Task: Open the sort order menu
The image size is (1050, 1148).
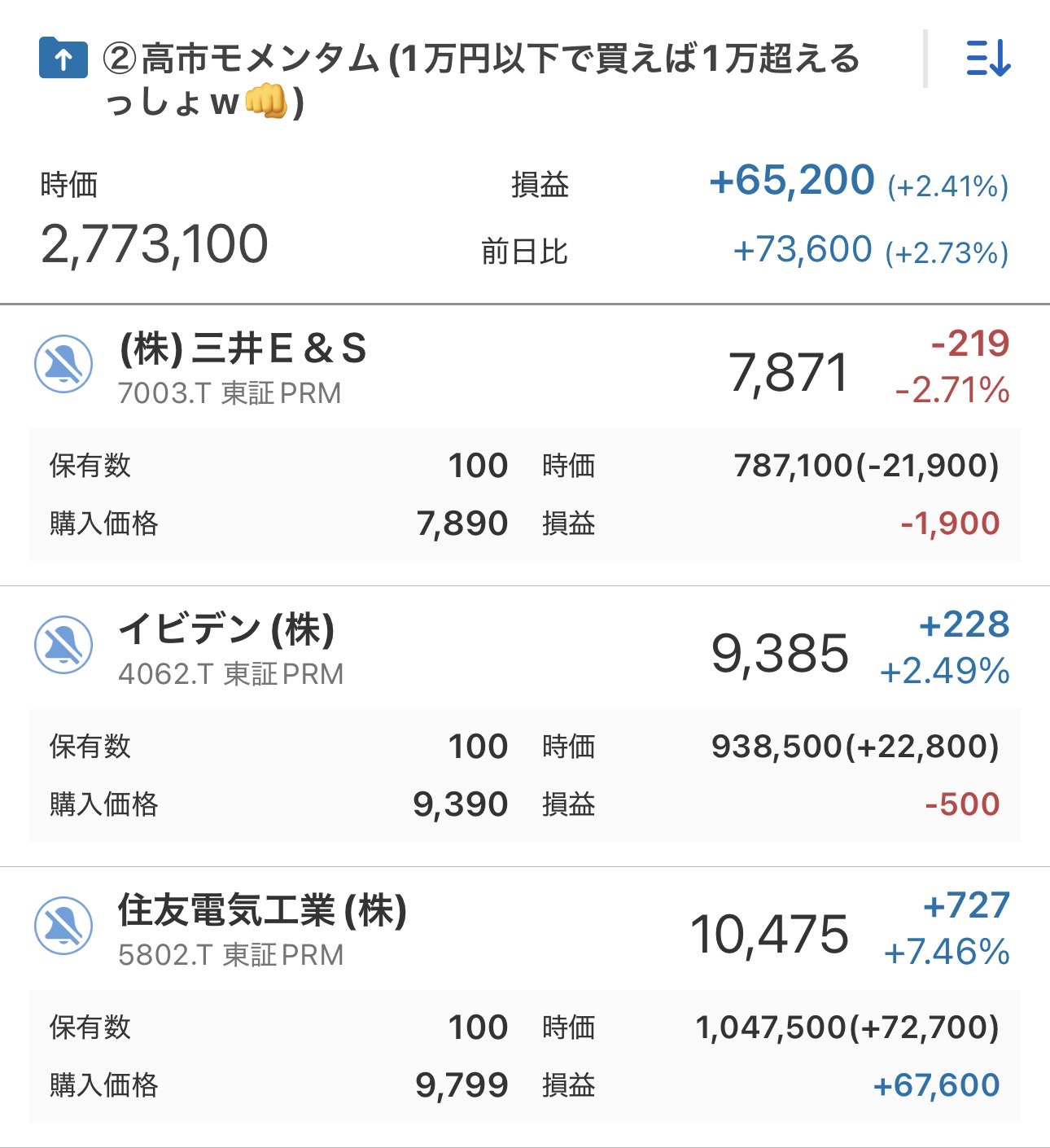Action: pyautogui.click(x=987, y=59)
